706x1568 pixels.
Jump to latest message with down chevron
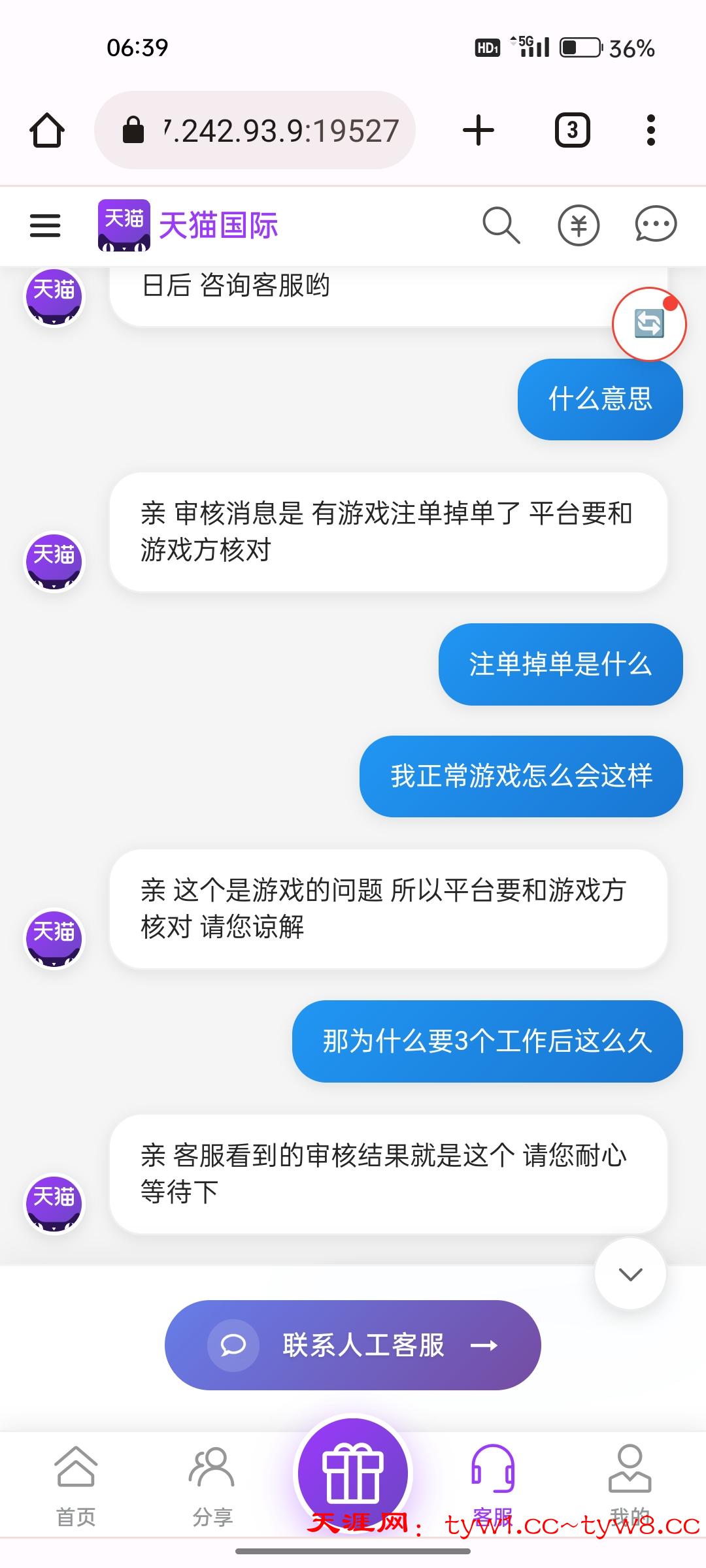point(630,1273)
